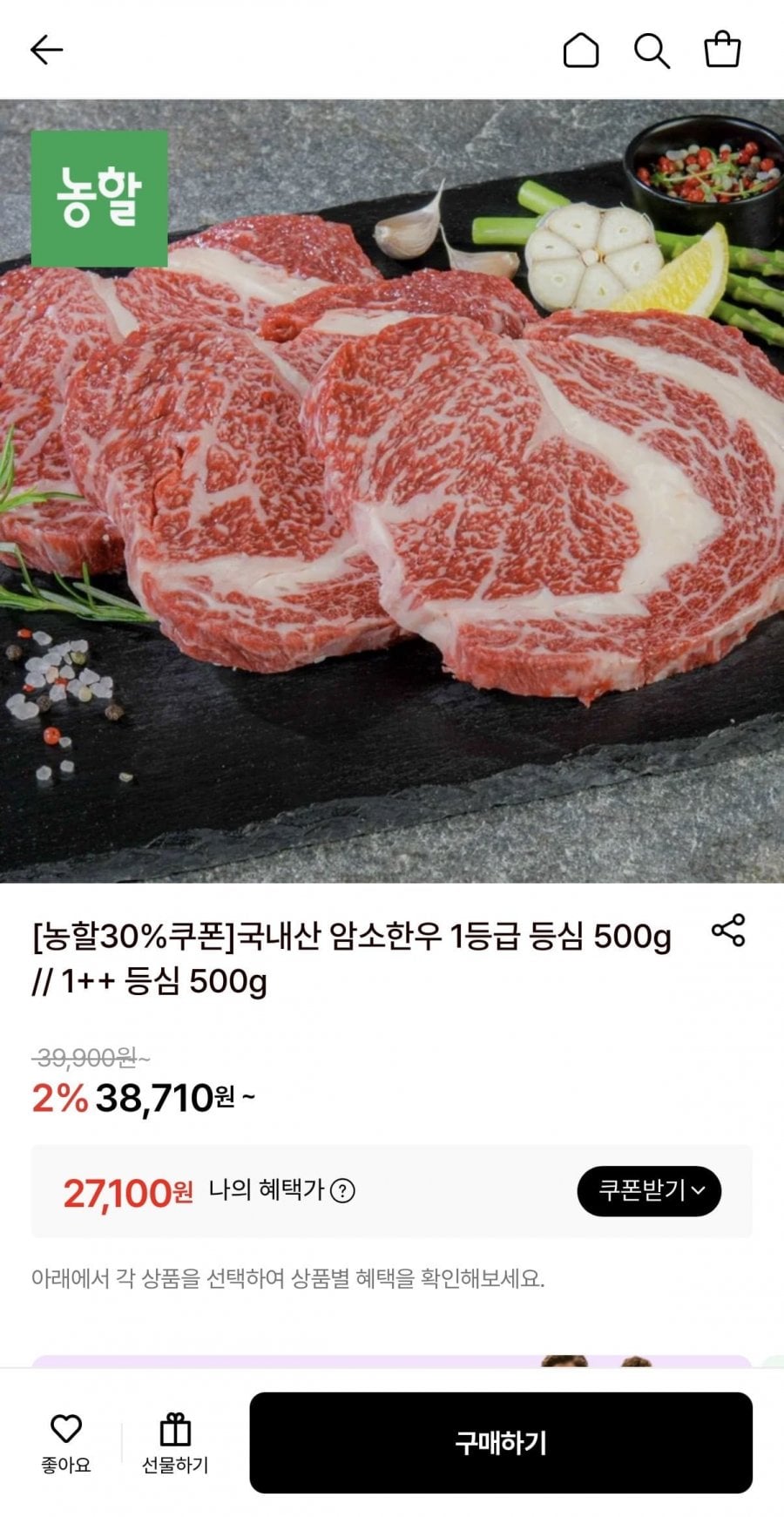Open the shopping bag cart icon
Viewport: 784px width, 1517px height.
(x=722, y=50)
